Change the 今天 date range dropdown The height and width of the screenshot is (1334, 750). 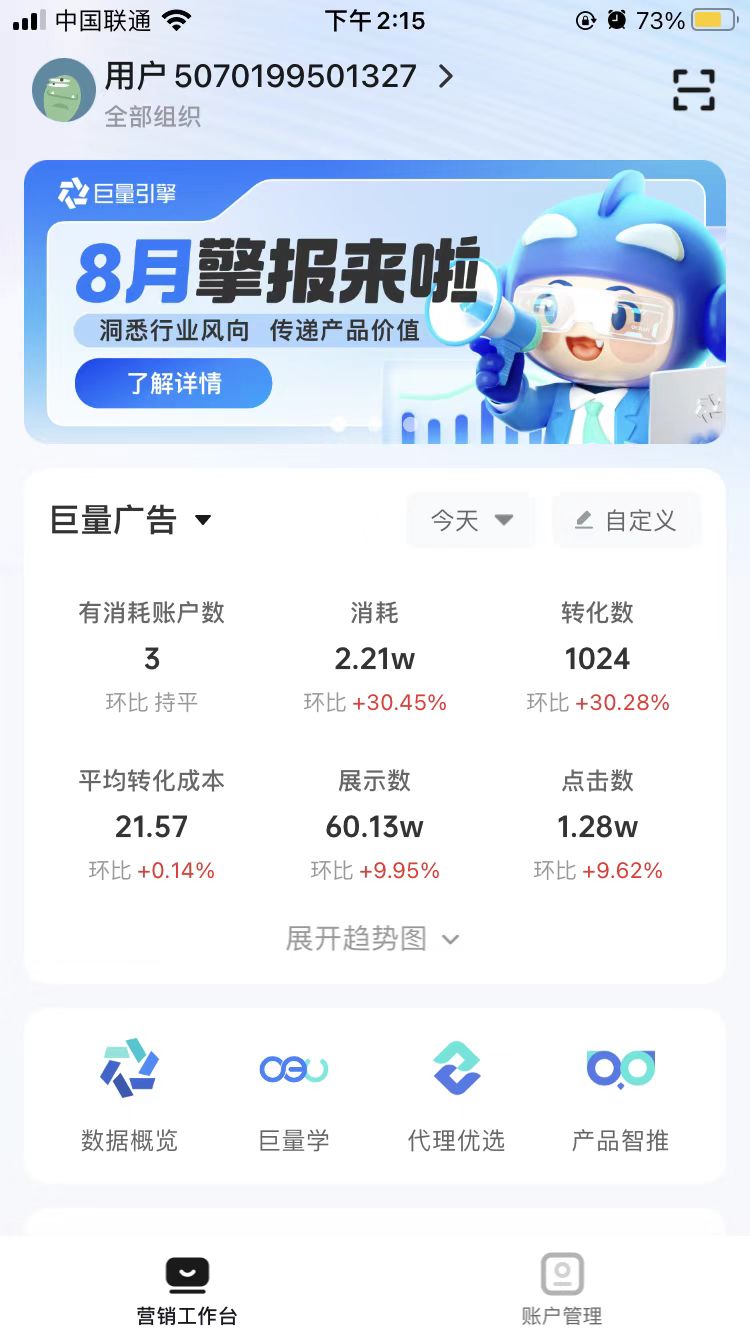click(x=471, y=520)
